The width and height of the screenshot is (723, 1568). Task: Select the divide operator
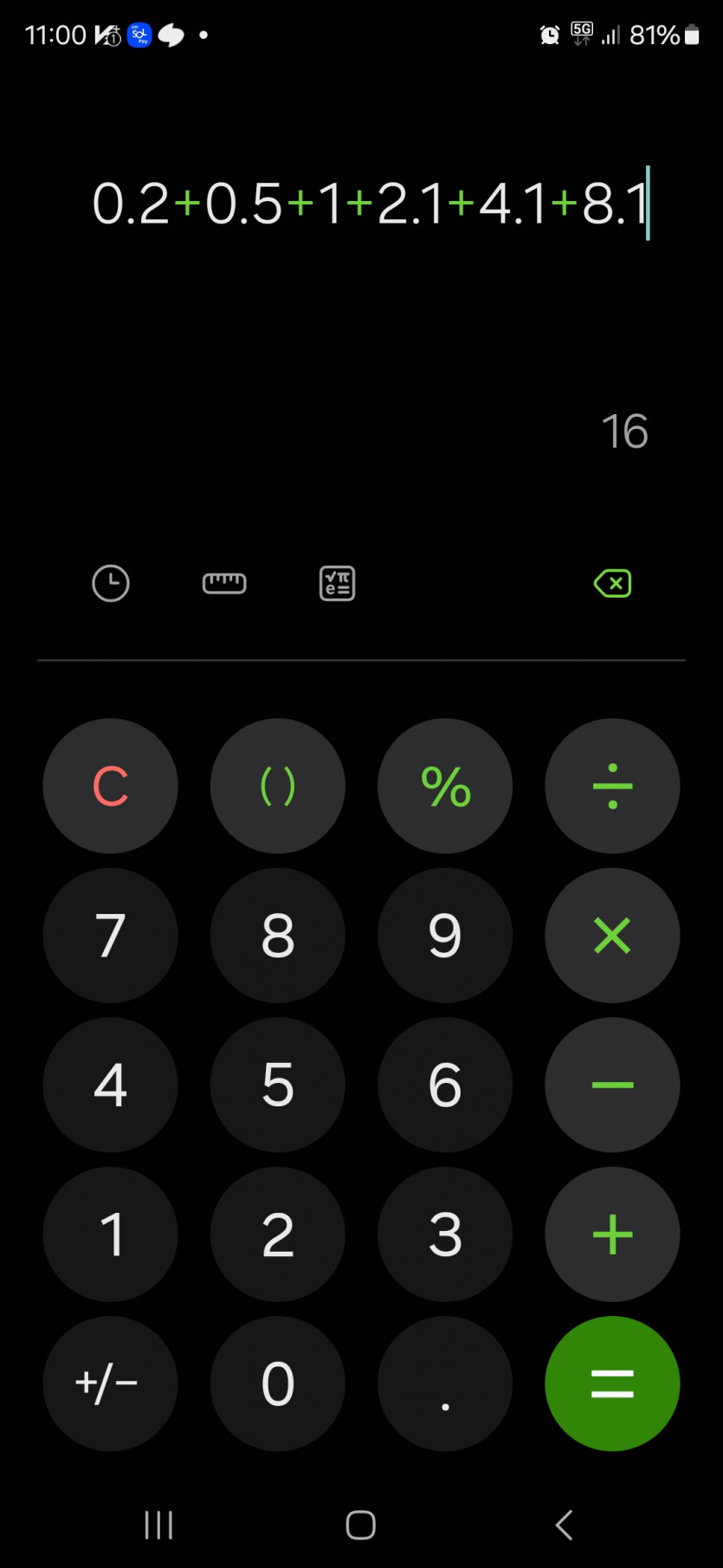click(612, 787)
